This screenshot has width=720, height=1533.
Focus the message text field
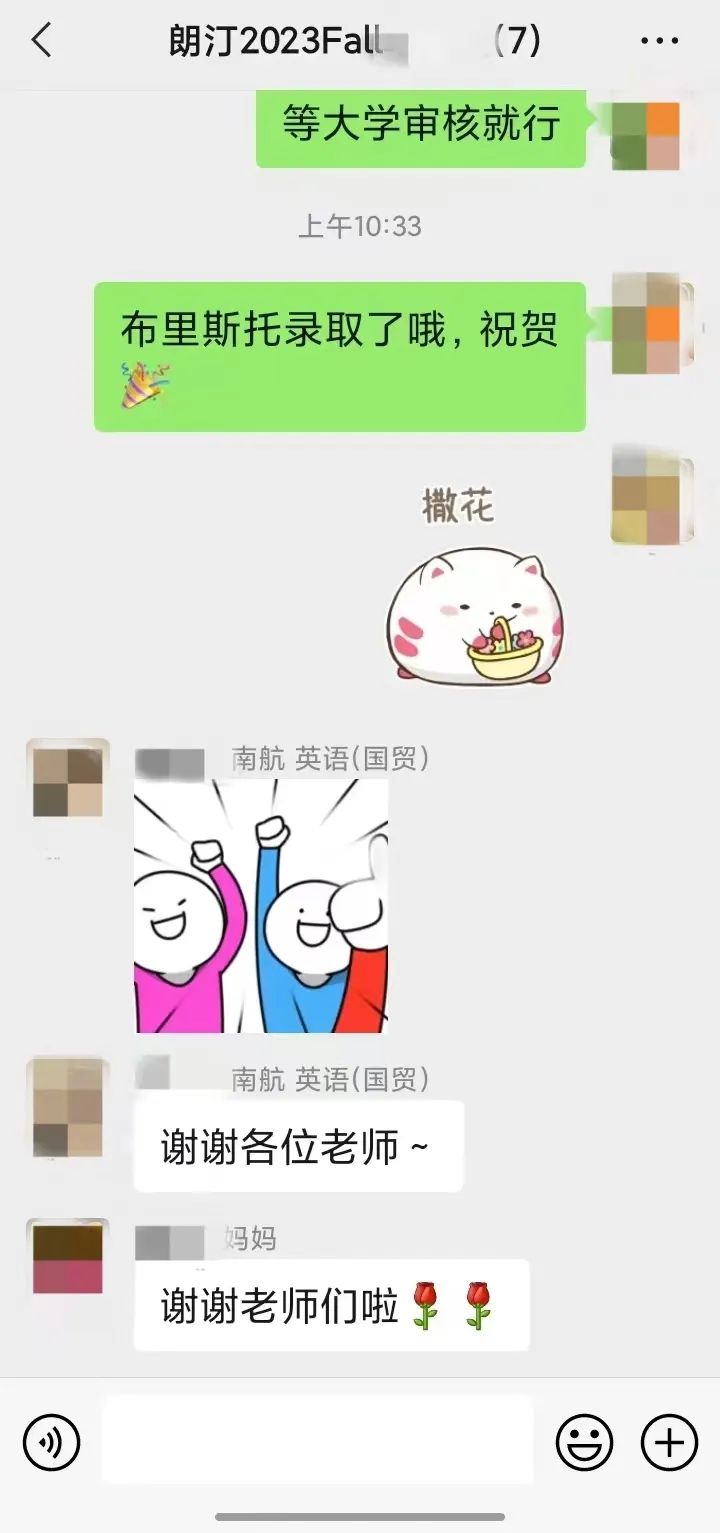pos(317,1440)
